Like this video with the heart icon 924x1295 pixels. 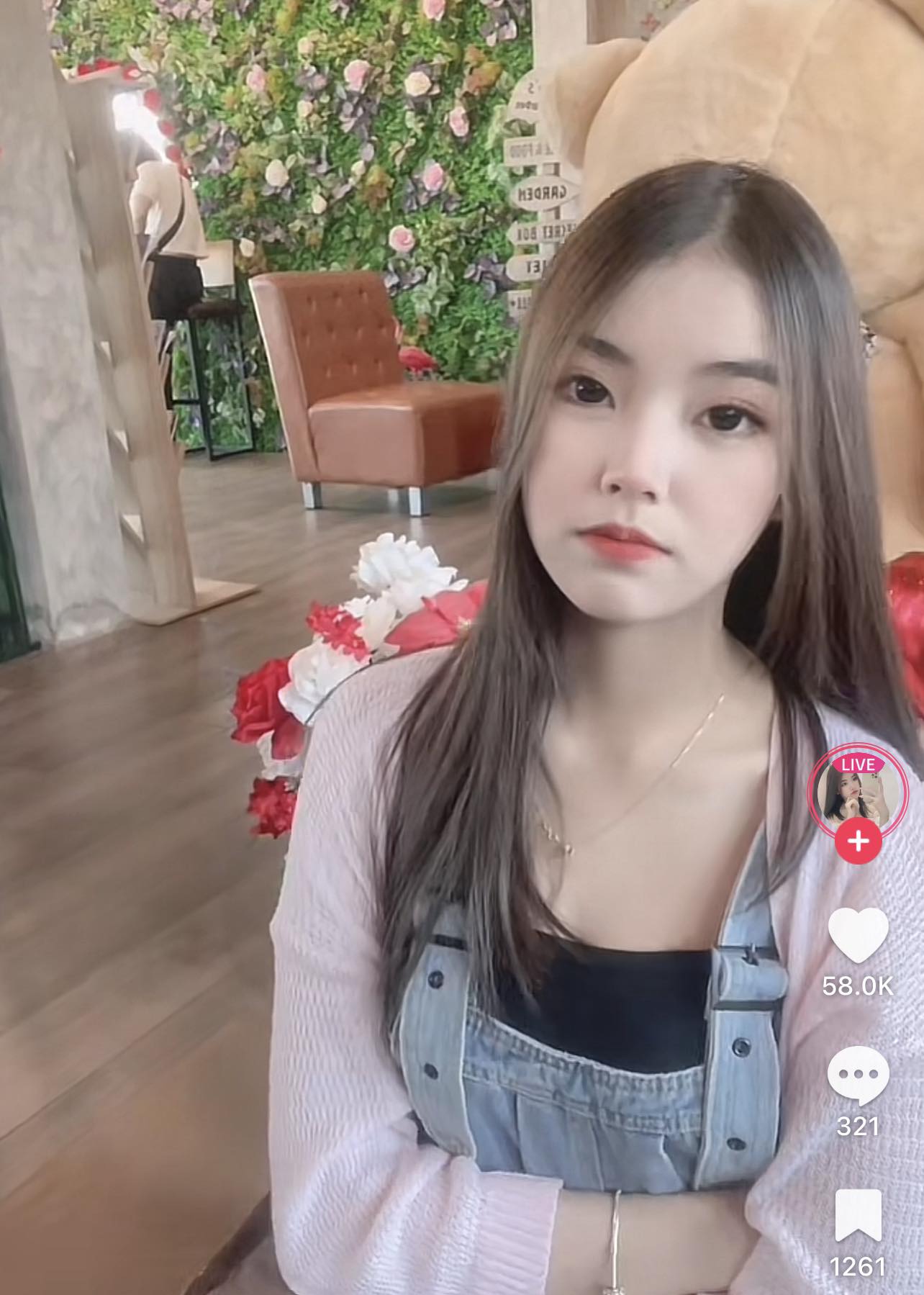(858, 935)
